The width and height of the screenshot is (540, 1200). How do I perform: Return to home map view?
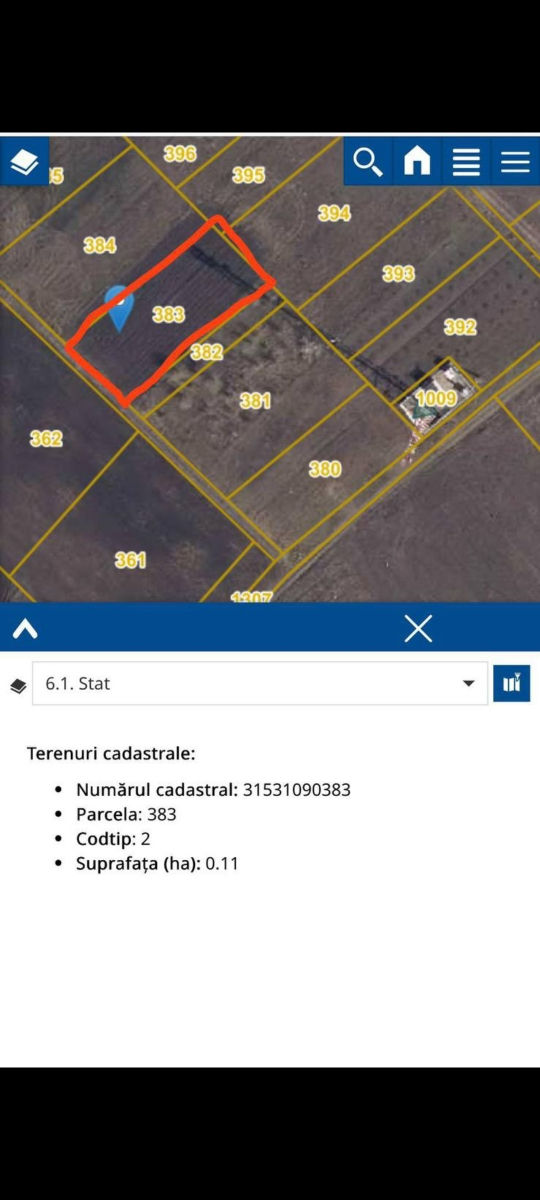pyautogui.click(x=417, y=161)
